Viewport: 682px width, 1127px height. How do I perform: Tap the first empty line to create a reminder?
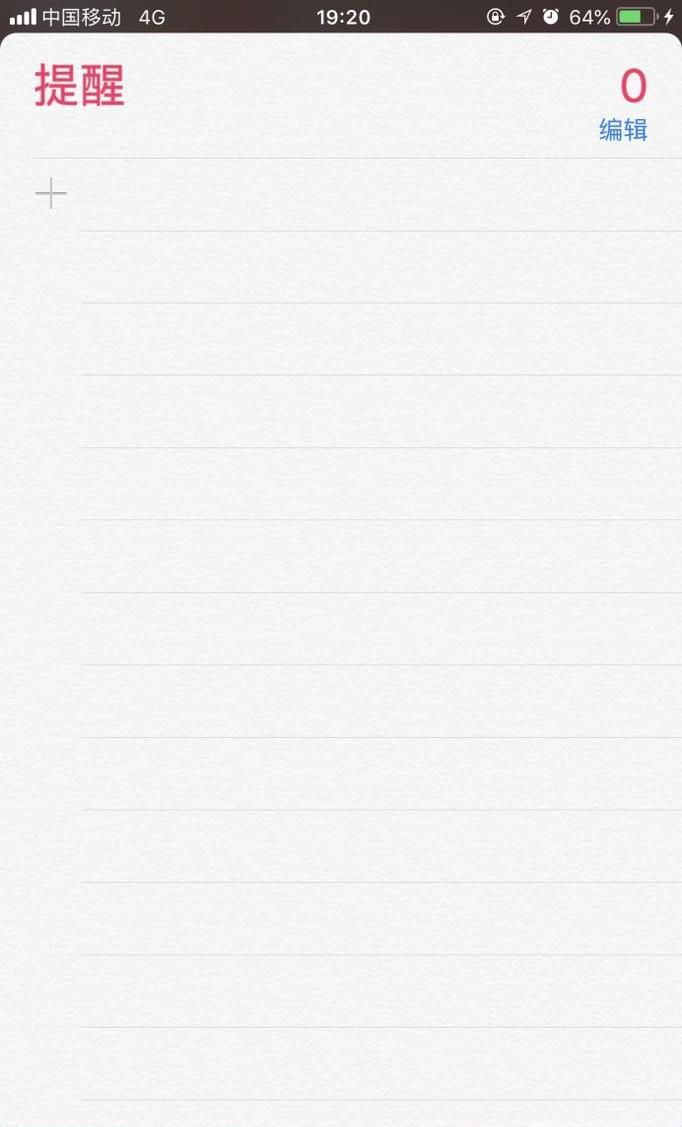(380, 195)
